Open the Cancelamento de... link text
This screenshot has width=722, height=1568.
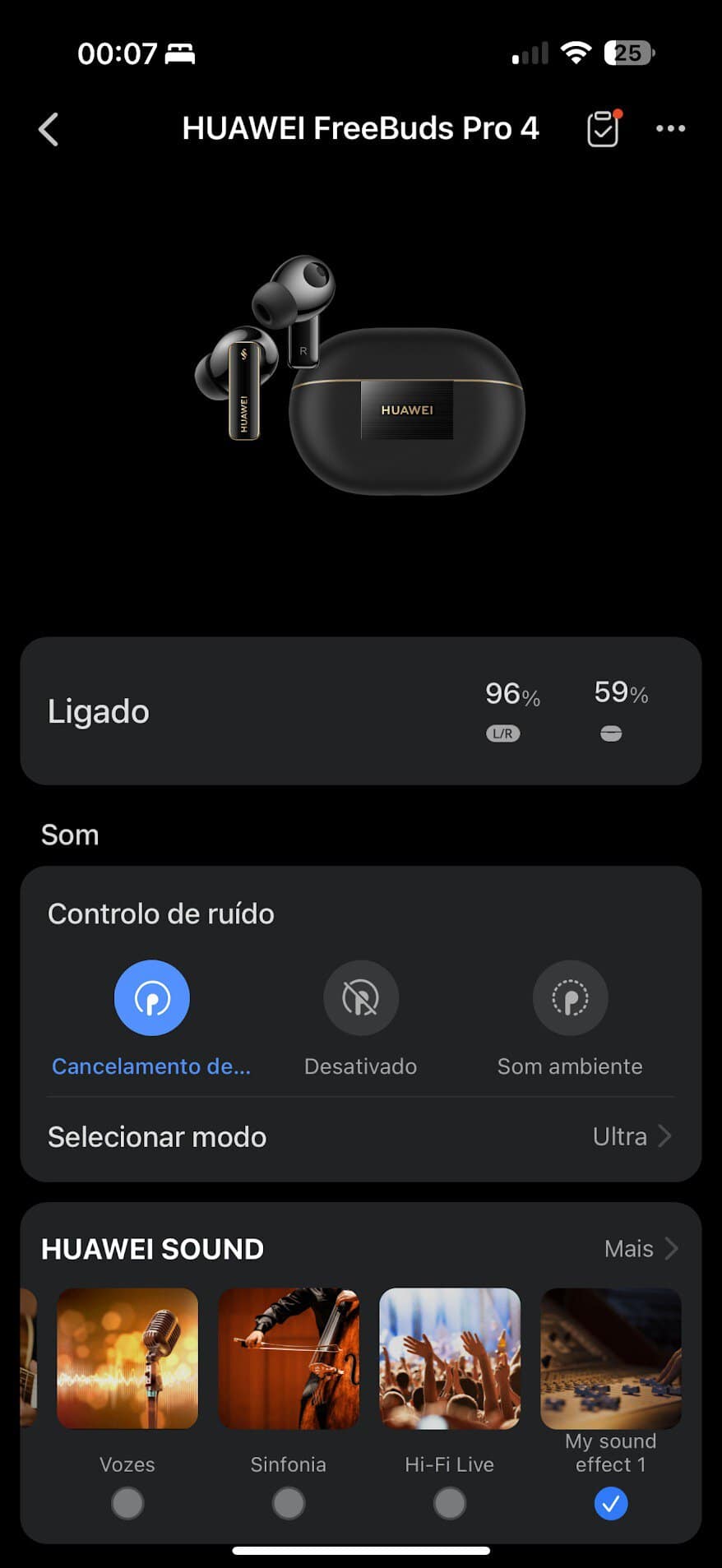pos(151,1066)
